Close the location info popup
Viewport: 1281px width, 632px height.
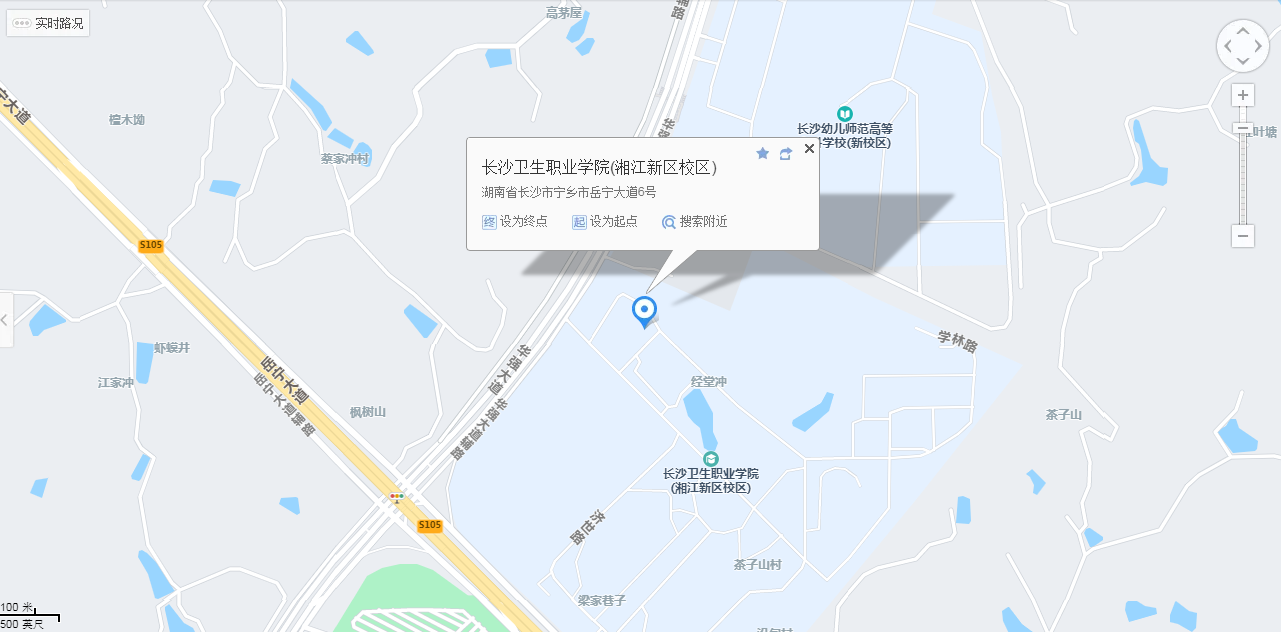pyautogui.click(x=809, y=150)
